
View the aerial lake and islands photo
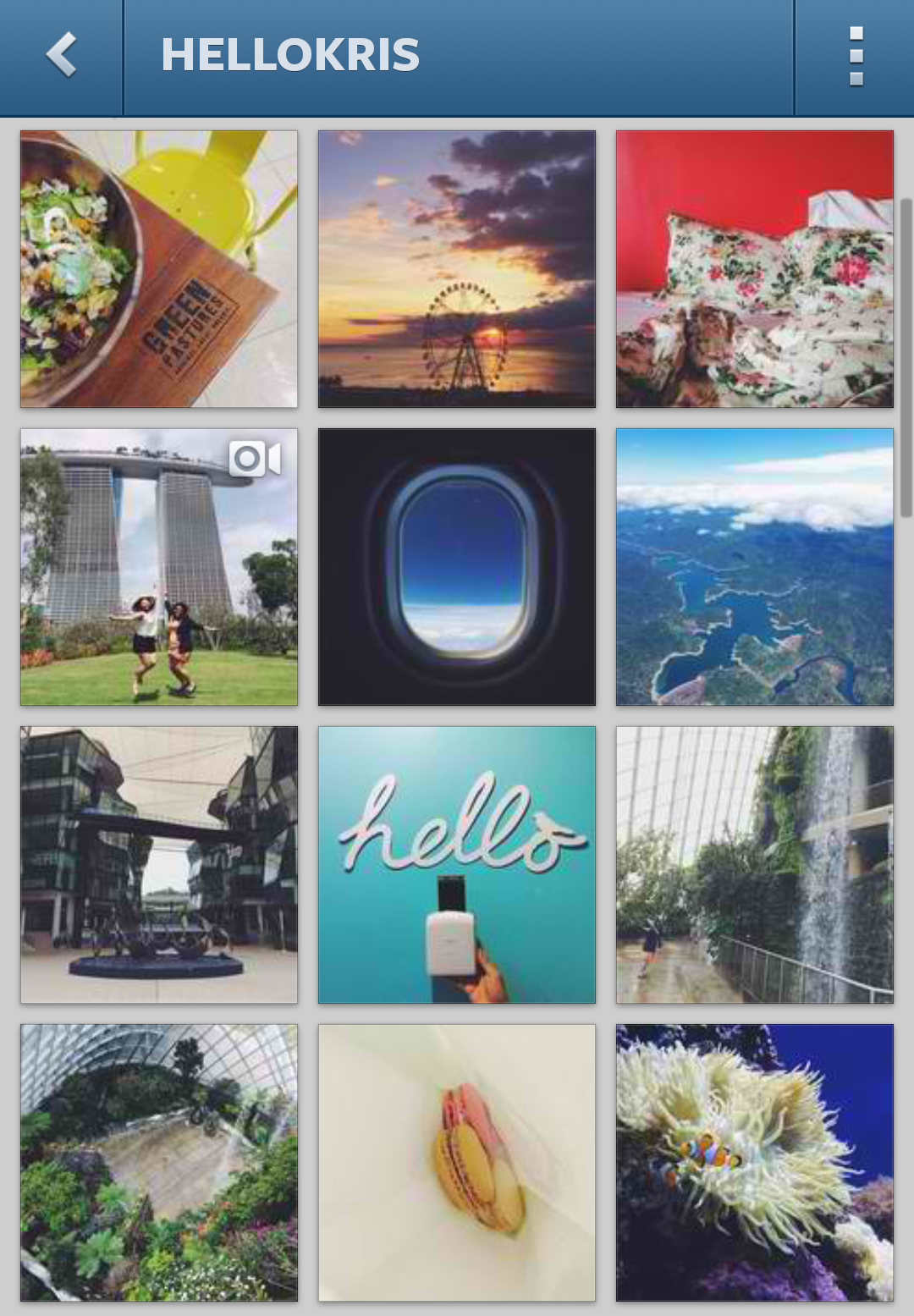pos(755,567)
